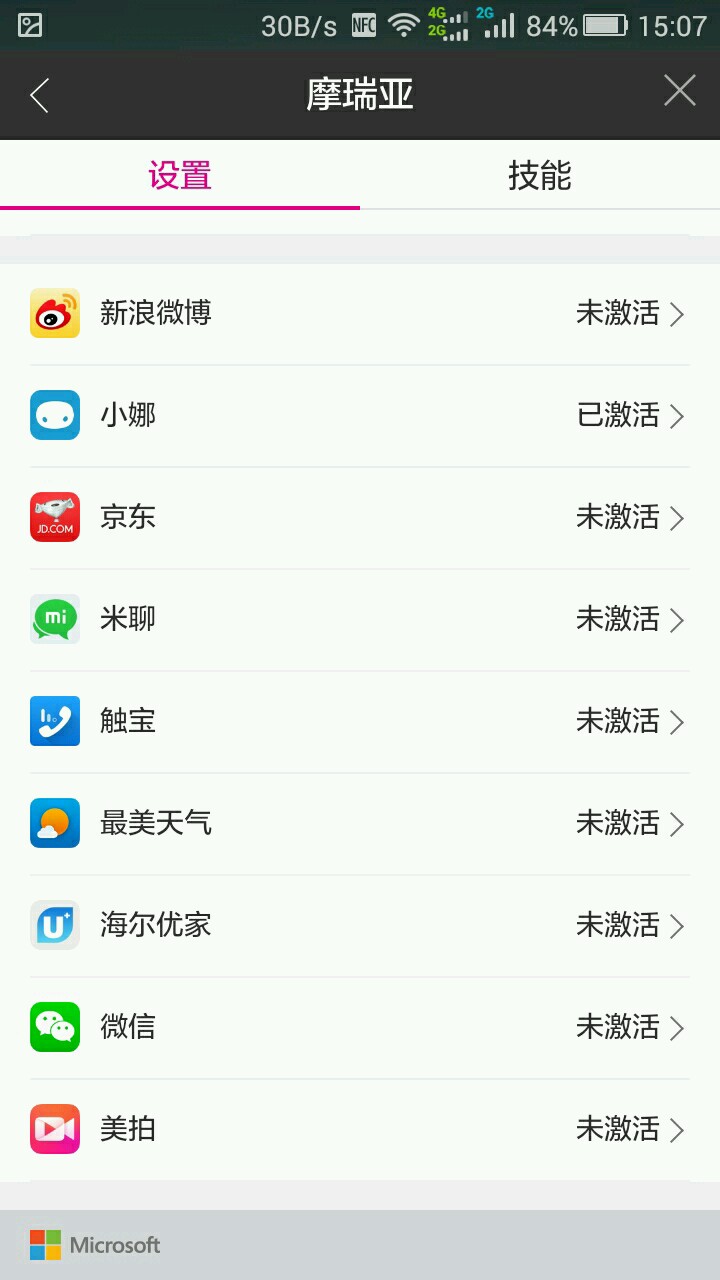Go back using the header arrow
Viewport: 720px width, 1280px height.
click(40, 95)
